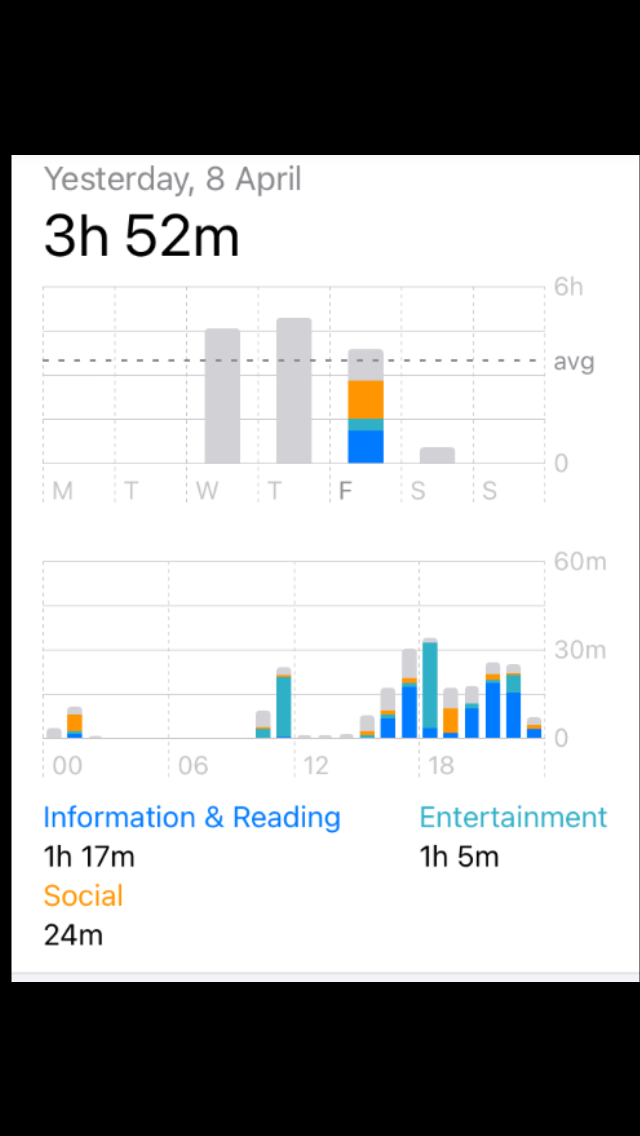The width and height of the screenshot is (640, 1136).
Task: Select Saturday's small usage bar
Action: [x=437, y=455]
